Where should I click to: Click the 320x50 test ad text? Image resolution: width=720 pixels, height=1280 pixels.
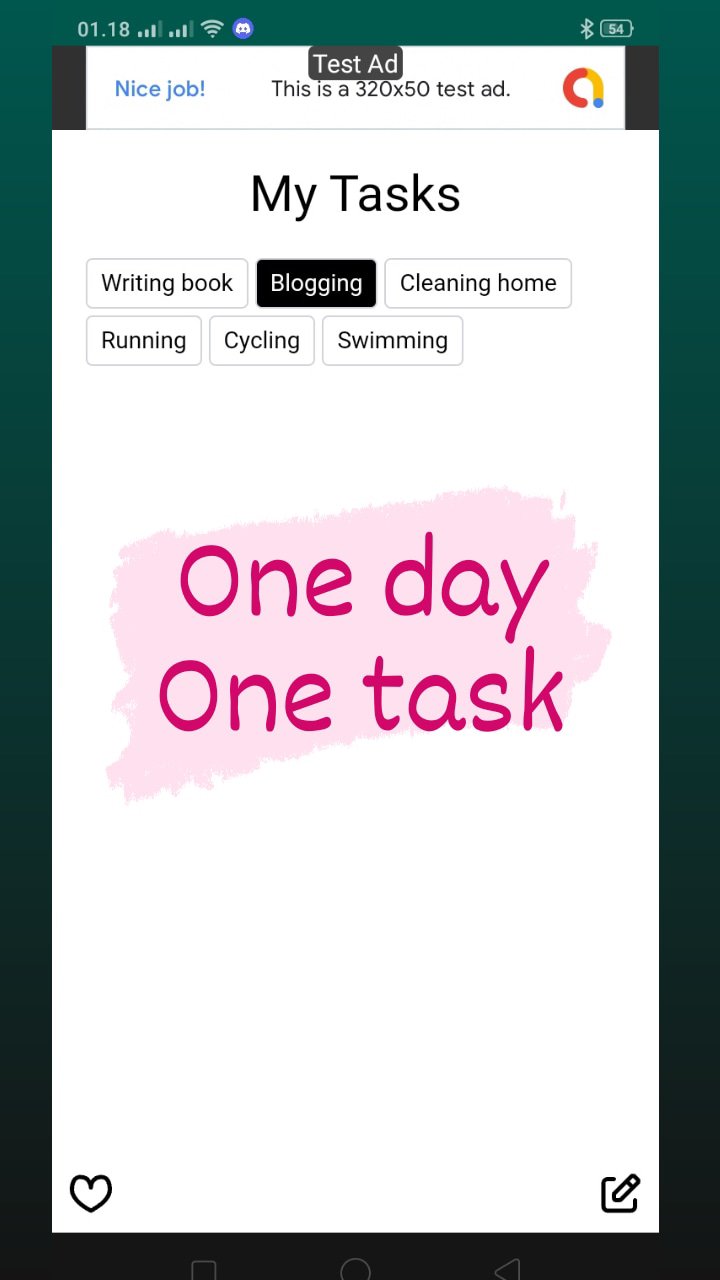390,89
